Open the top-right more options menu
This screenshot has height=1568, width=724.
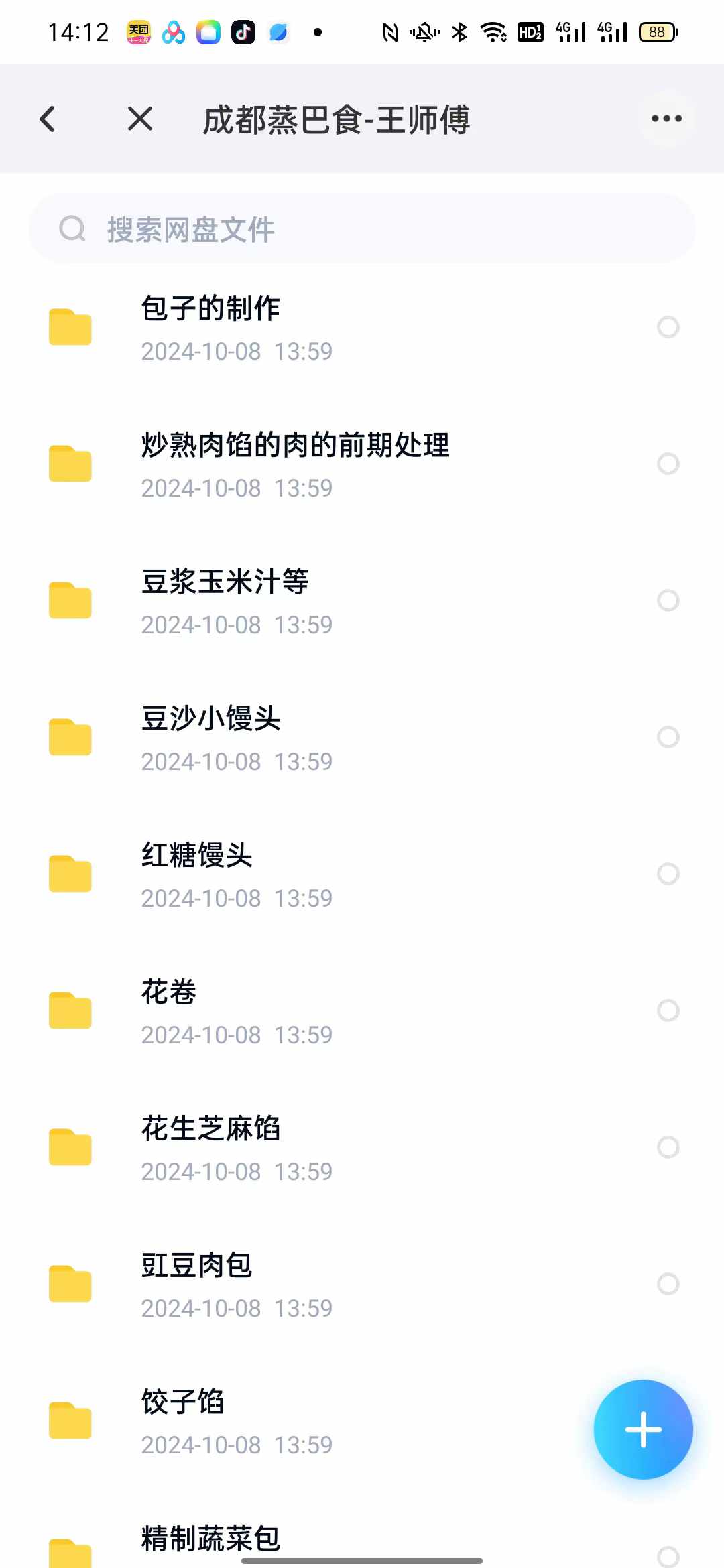(666, 118)
